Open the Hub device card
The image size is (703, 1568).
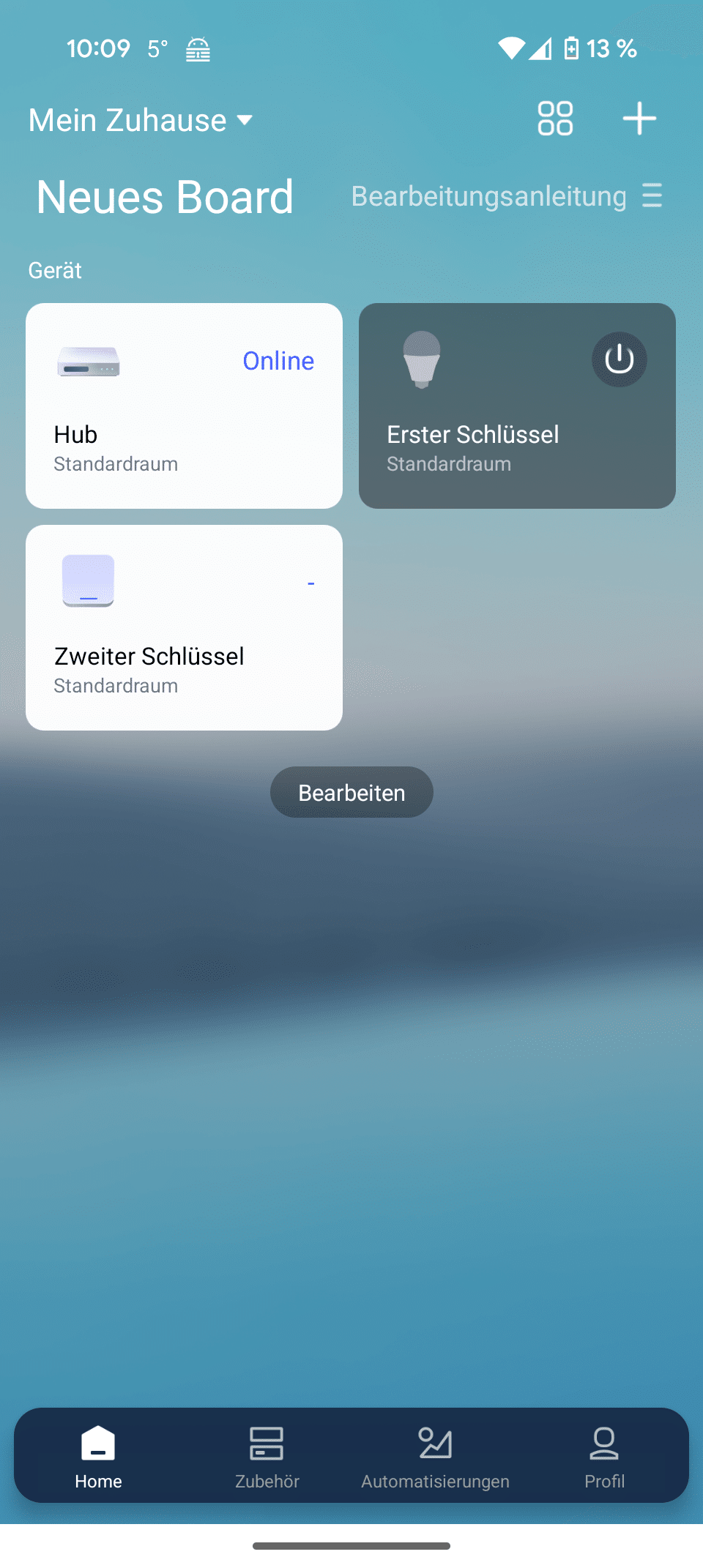pyautogui.click(x=184, y=406)
